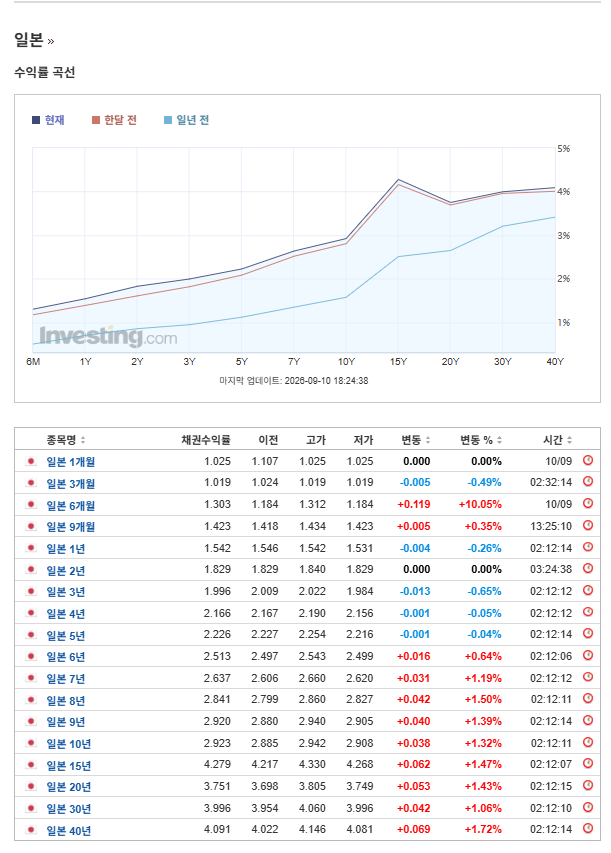Open the 일본 1년 bond link

tap(66, 548)
